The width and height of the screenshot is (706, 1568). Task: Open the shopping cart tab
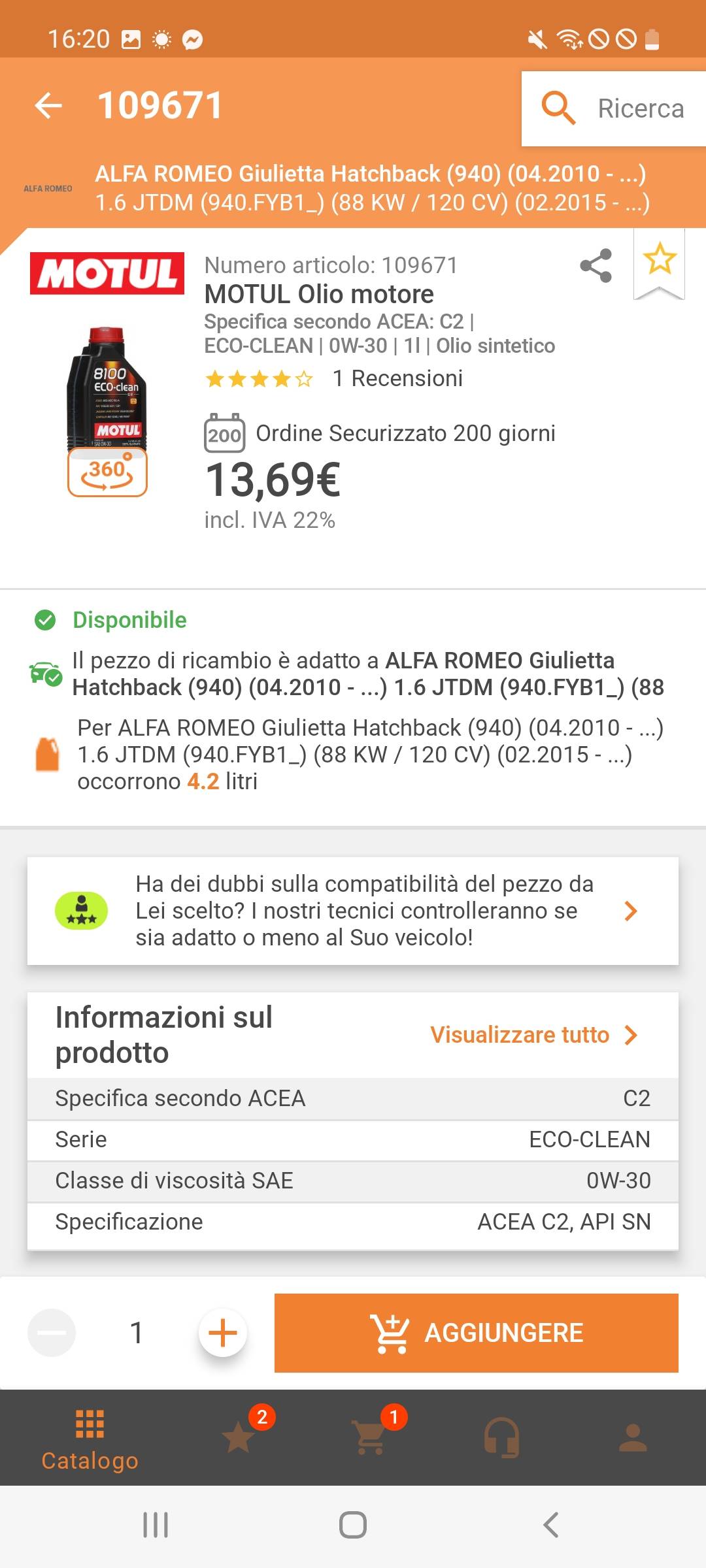click(x=370, y=1437)
